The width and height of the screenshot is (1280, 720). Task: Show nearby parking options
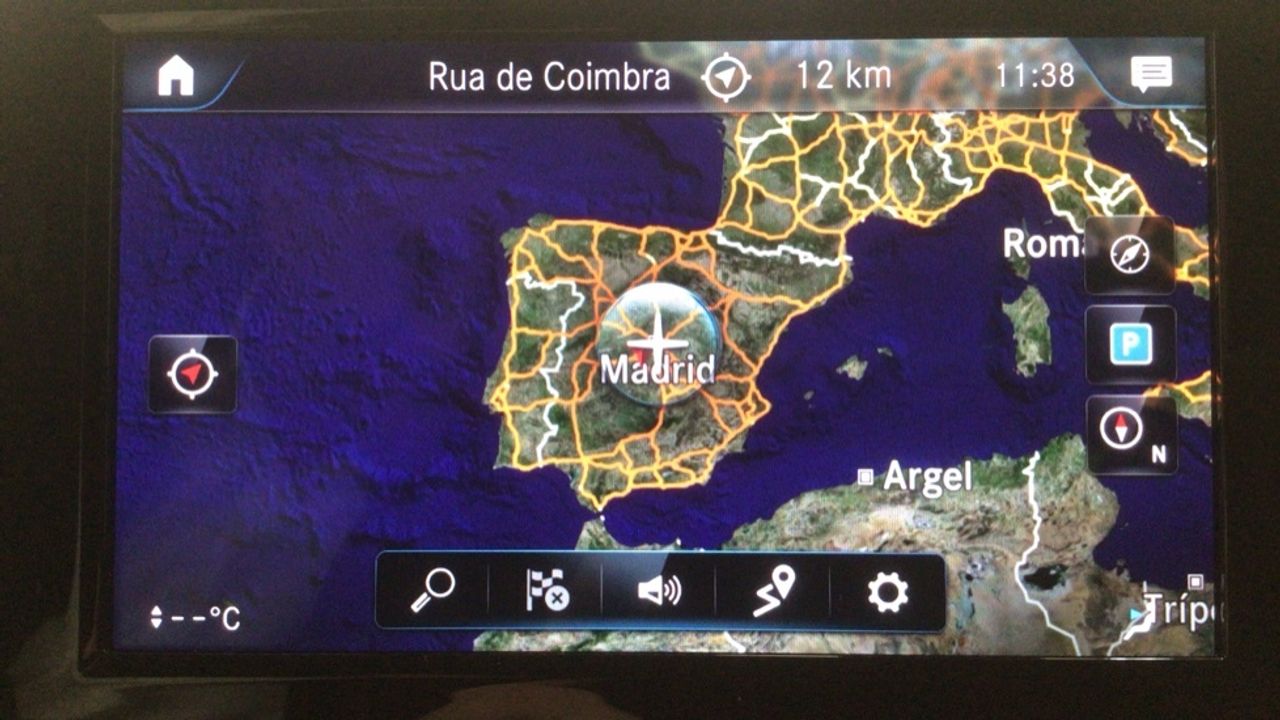coord(1130,345)
